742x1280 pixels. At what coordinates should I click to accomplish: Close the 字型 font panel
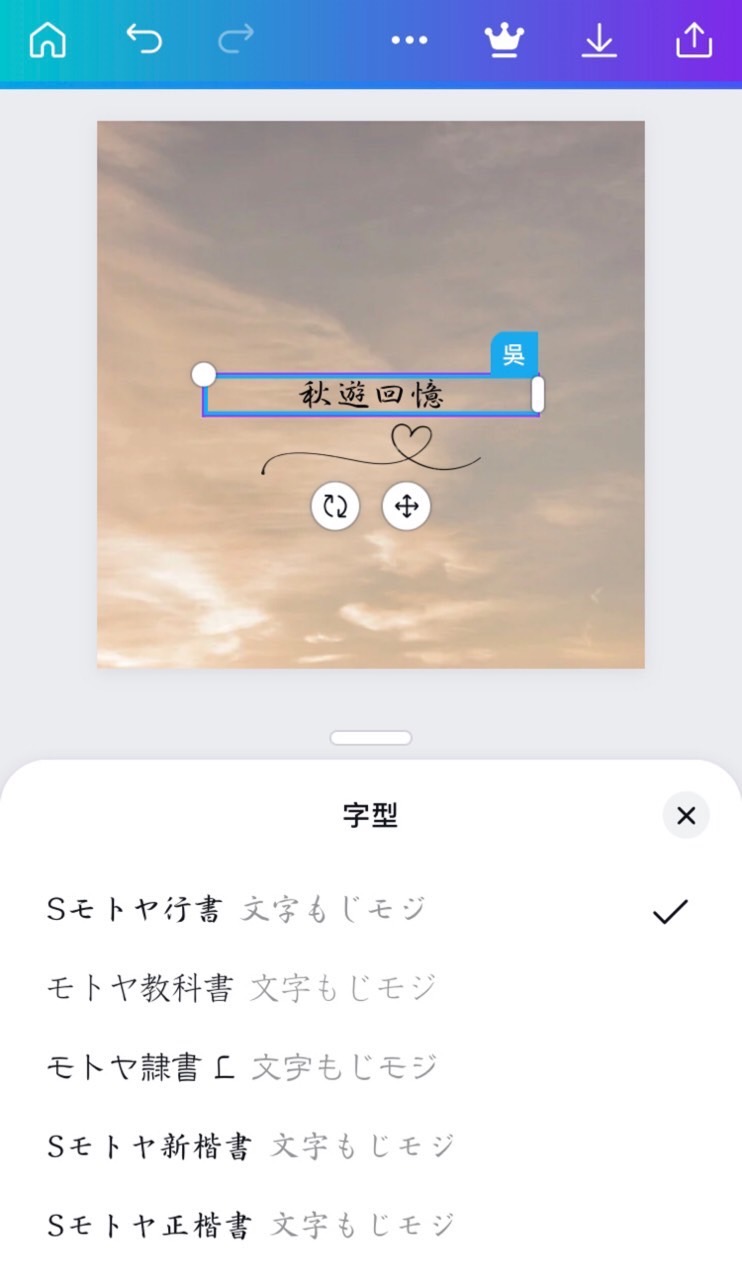point(685,816)
